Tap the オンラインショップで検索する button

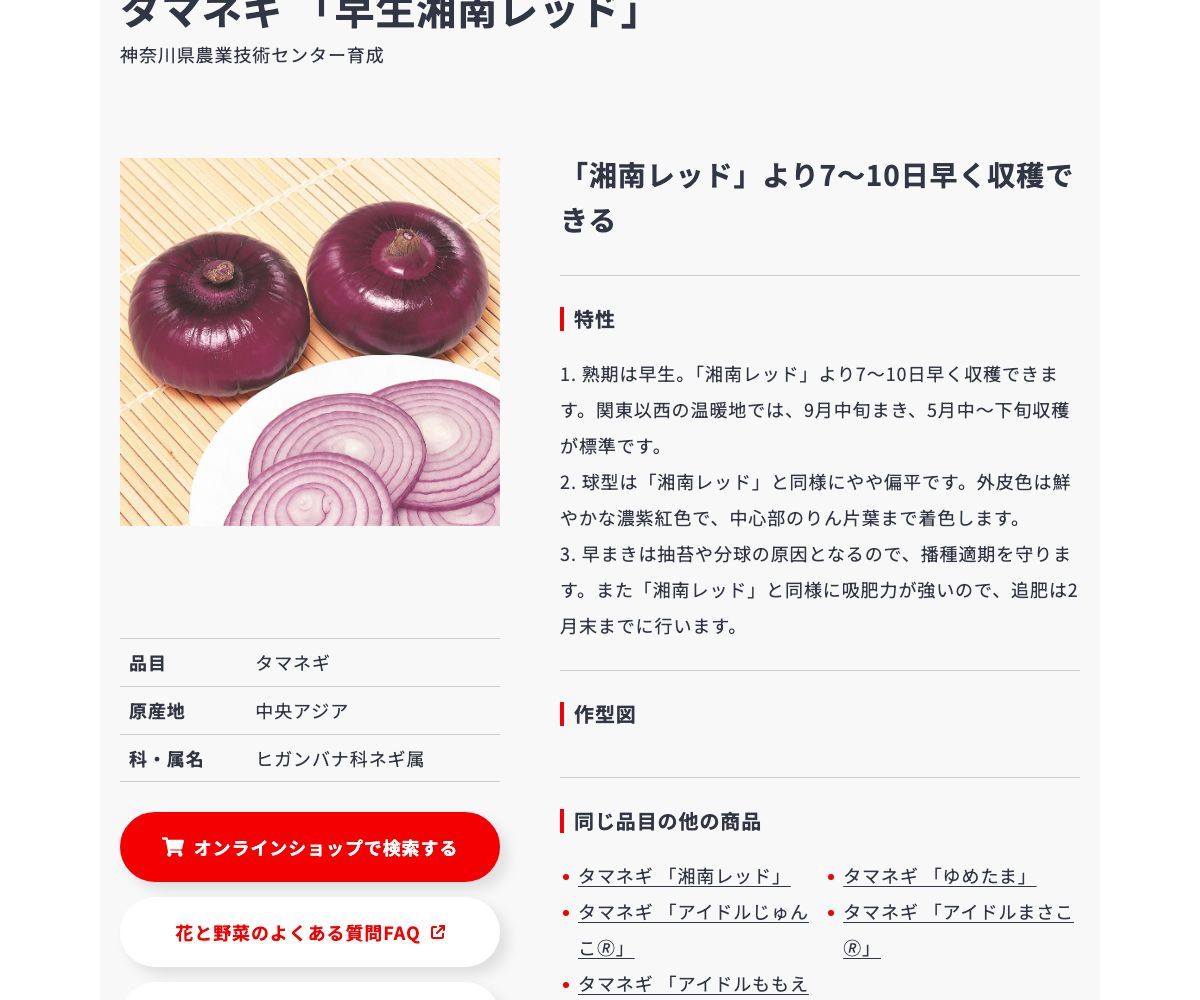pyautogui.click(x=309, y=847)
